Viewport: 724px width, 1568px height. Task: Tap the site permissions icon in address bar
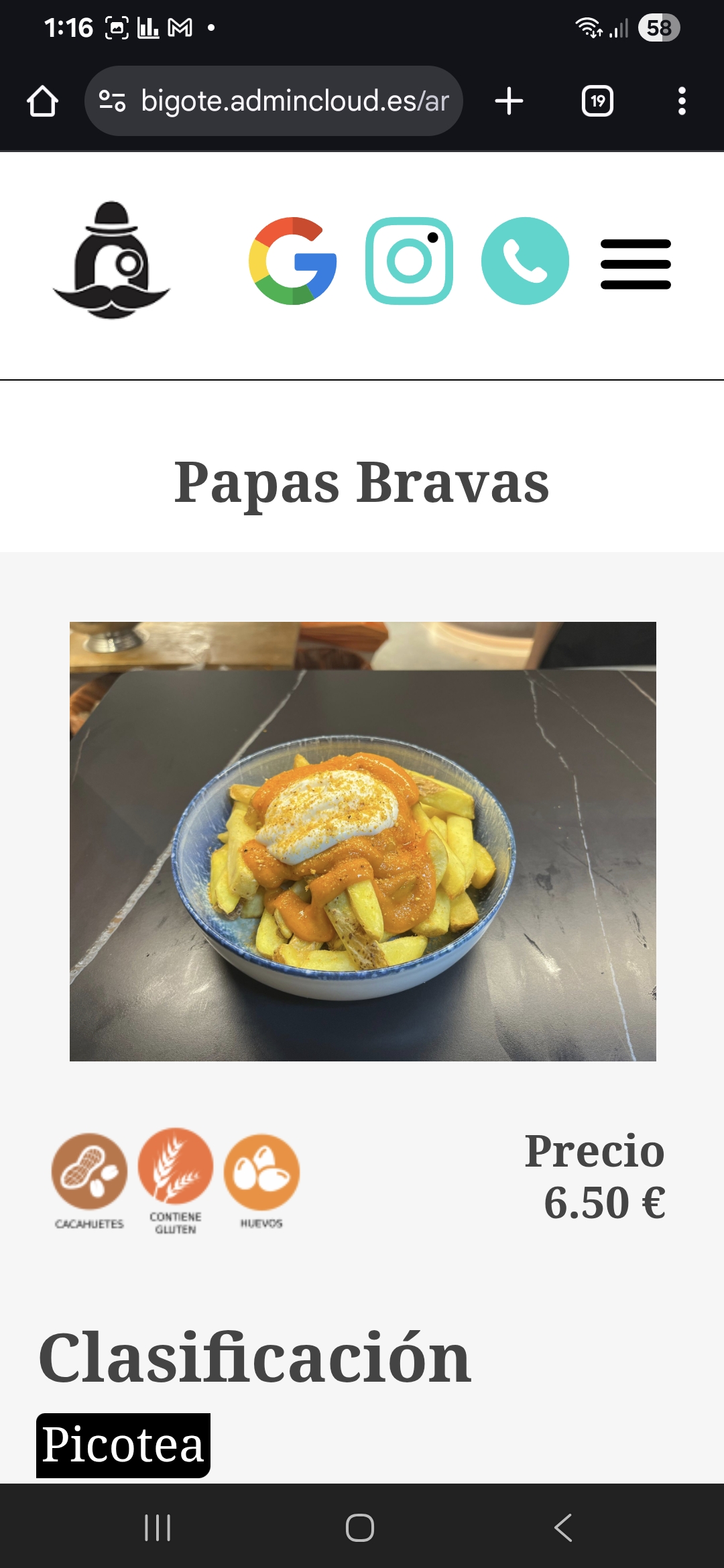click(x=113, y=101)
